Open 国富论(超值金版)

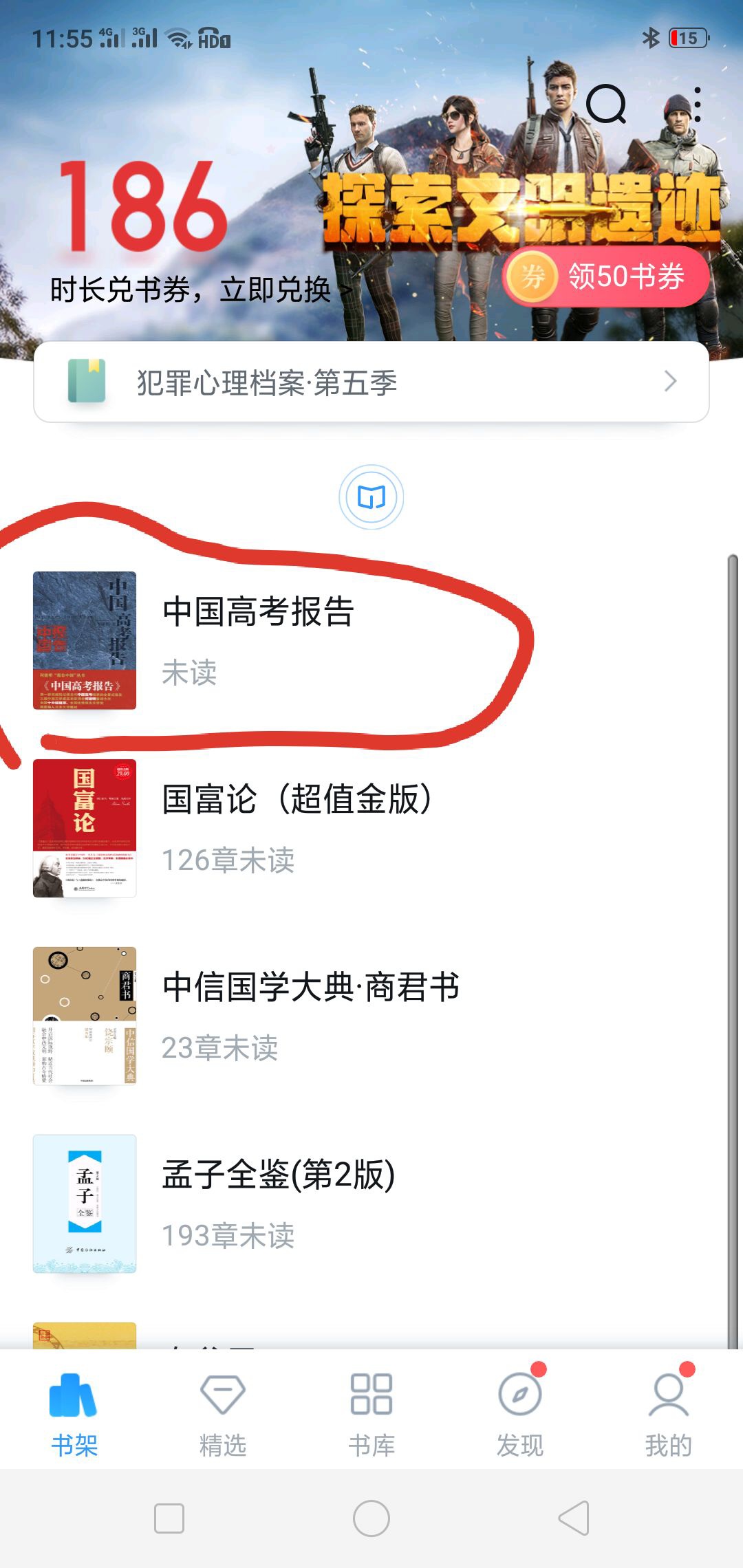coord(297,800)
